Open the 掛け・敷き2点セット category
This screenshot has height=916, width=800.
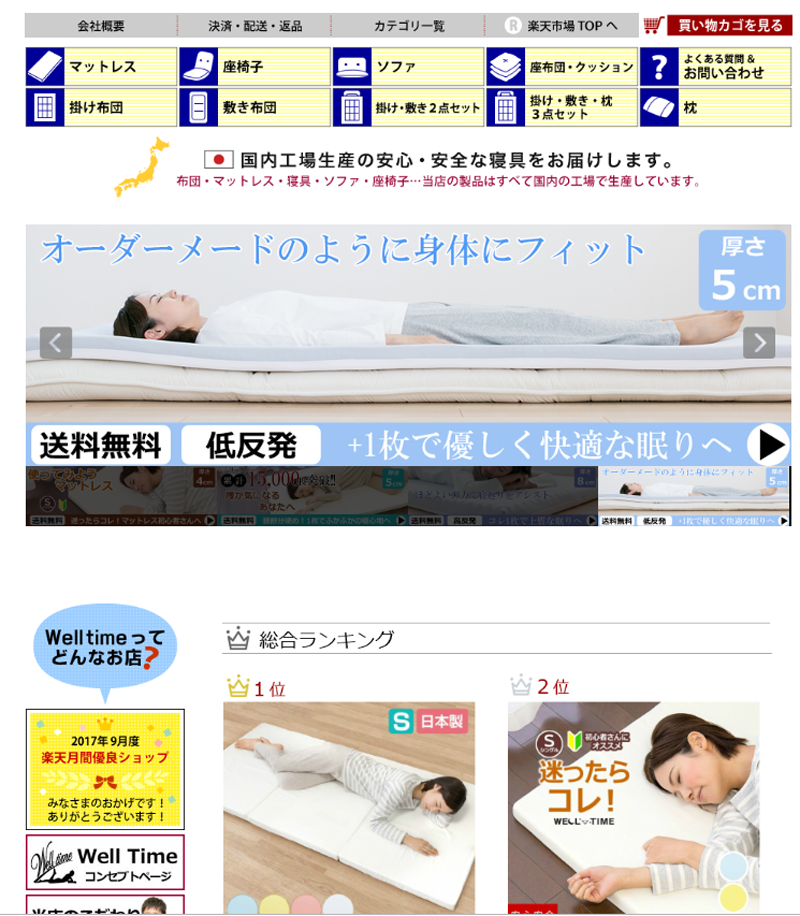[x=409, y=108]
